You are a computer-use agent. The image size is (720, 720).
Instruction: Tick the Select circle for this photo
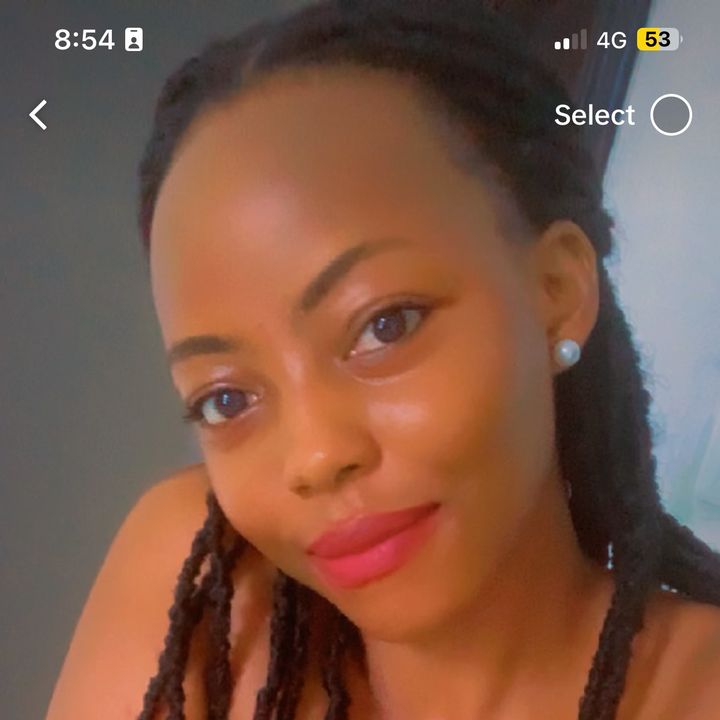671,115
